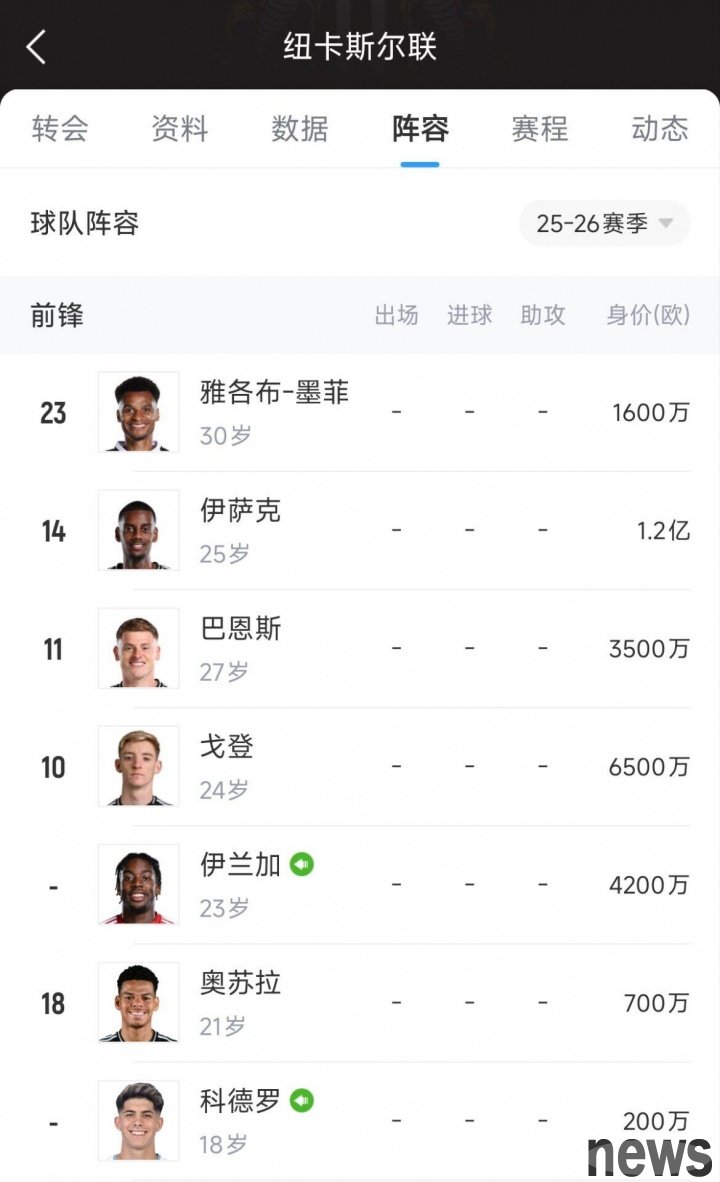Open 戈登's player row
Viewport: 720px width, 1182px height.
(360, 767)
